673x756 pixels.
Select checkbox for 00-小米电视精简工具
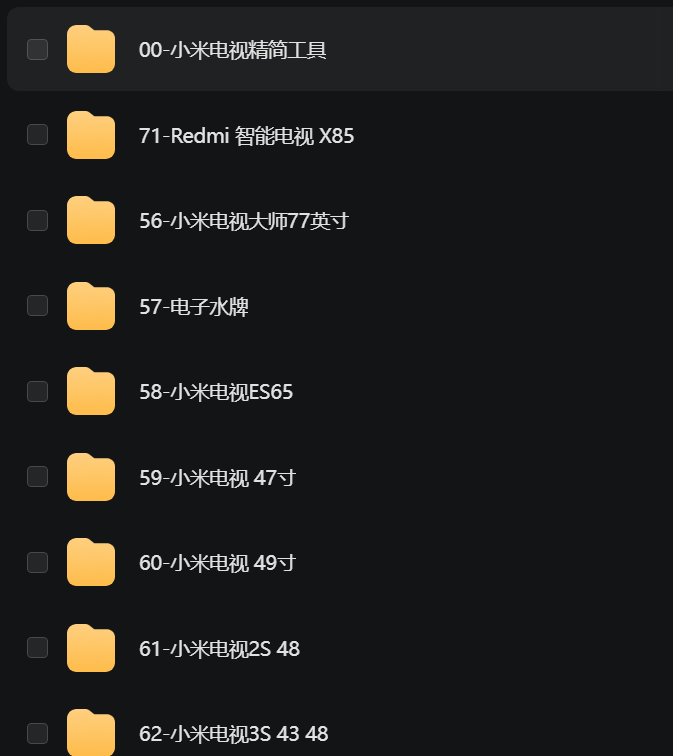[38, 49]
